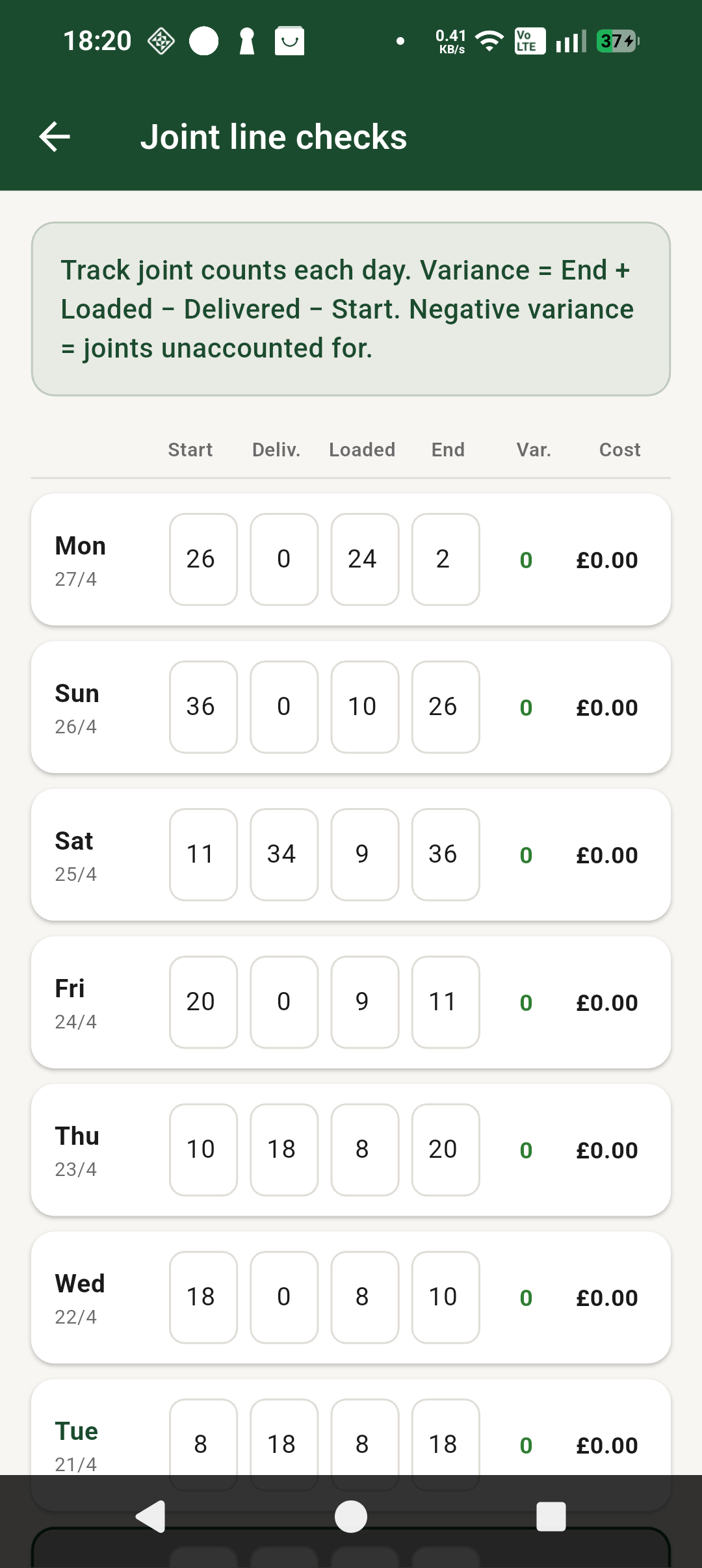This screenshot has height=1568, width=702.
Task: Edit Thursday's Delivered value of 18
Action: [x=283, y=1149]
